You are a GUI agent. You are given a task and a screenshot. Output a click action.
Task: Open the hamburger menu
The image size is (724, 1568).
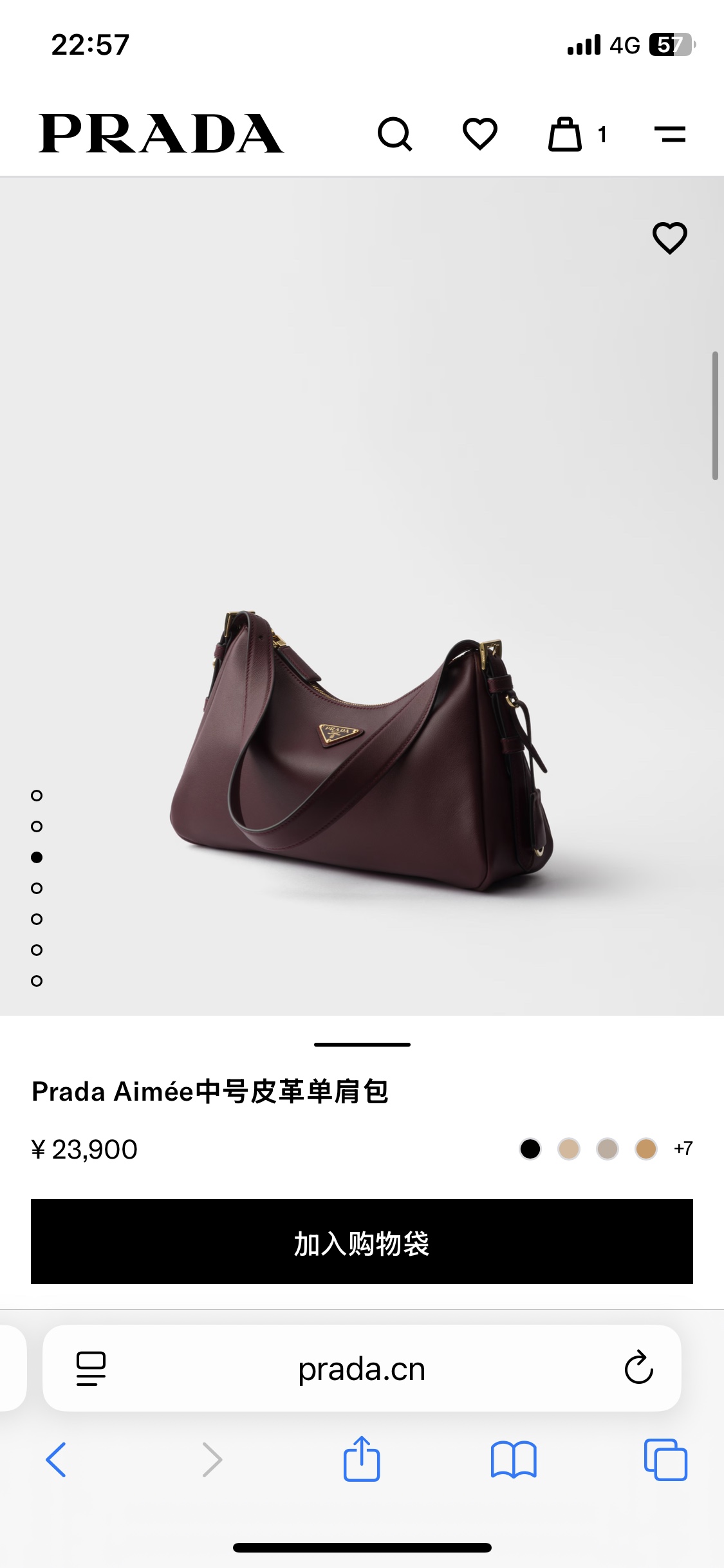[670, 134]
